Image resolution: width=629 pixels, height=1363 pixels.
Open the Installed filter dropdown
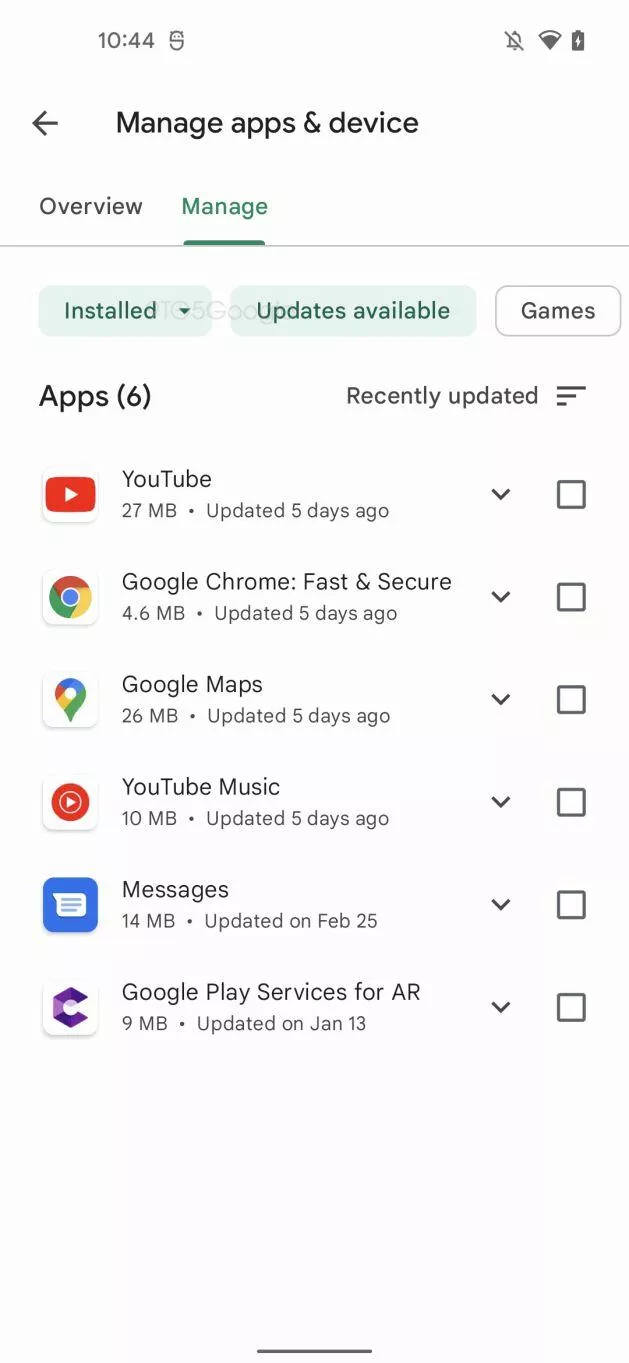(125, 311)
